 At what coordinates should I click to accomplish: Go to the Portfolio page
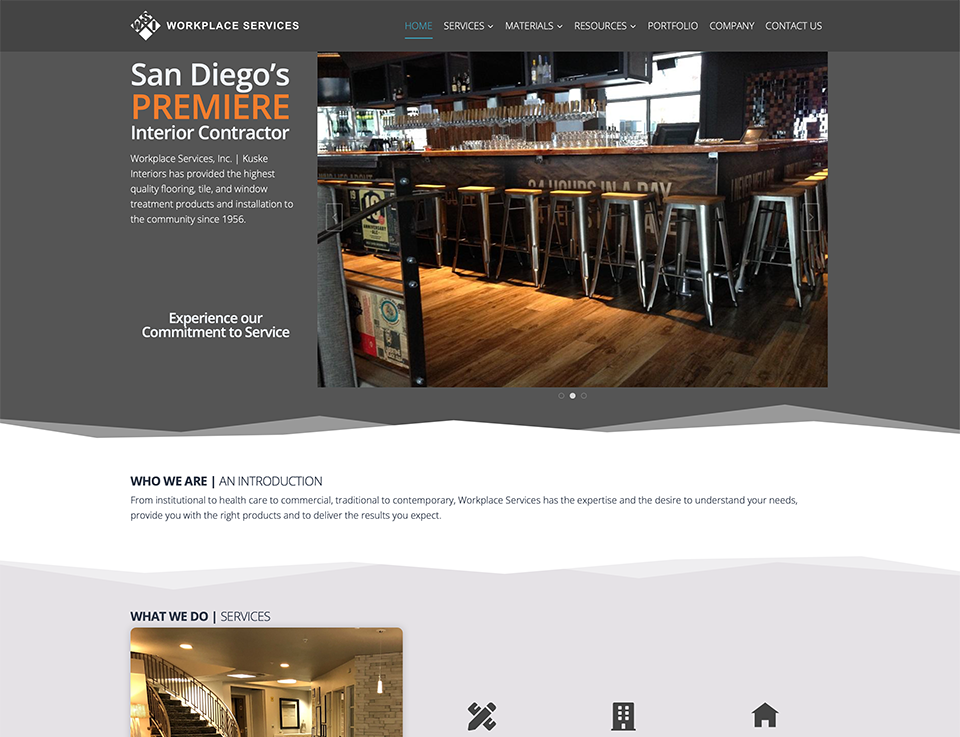tap(672, 26)
